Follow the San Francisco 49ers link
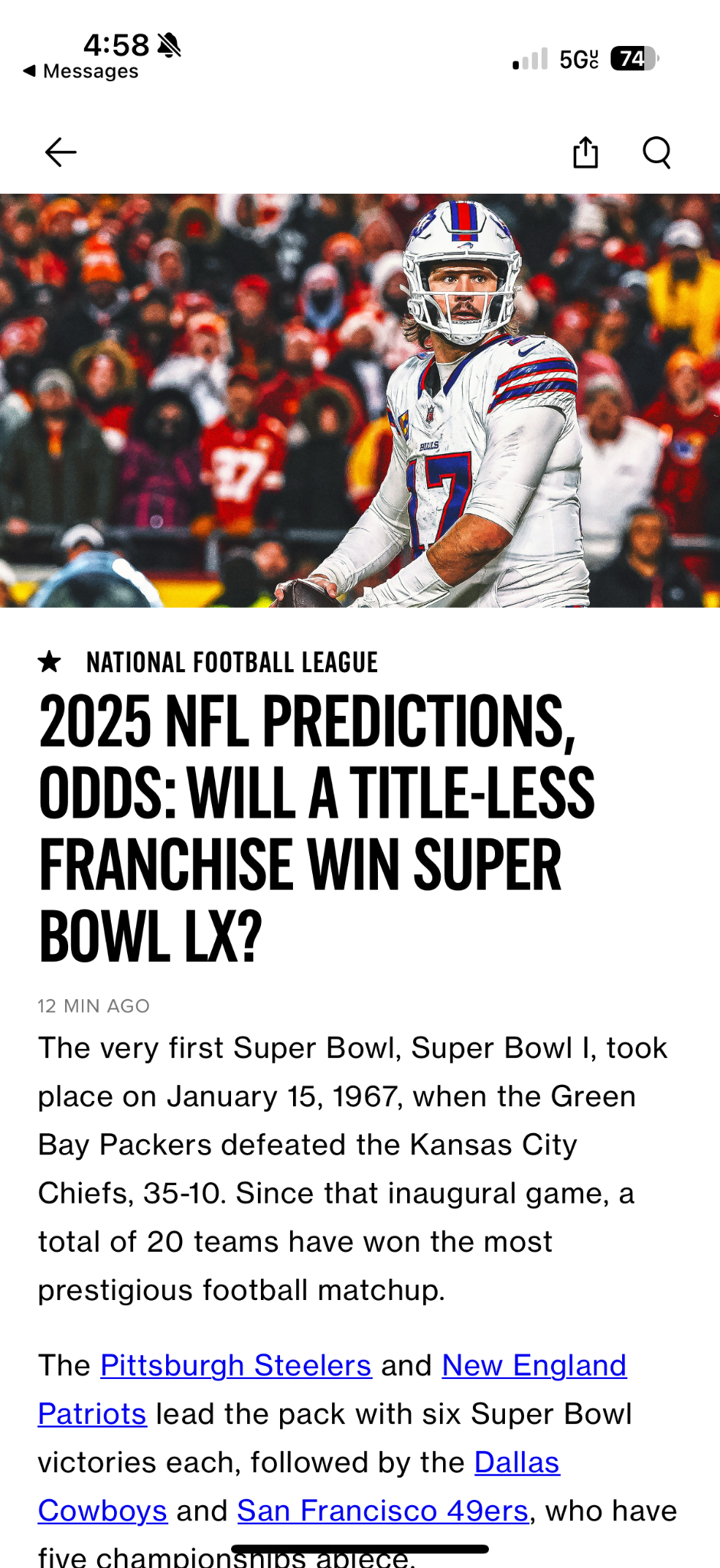 coord(383,1511)
